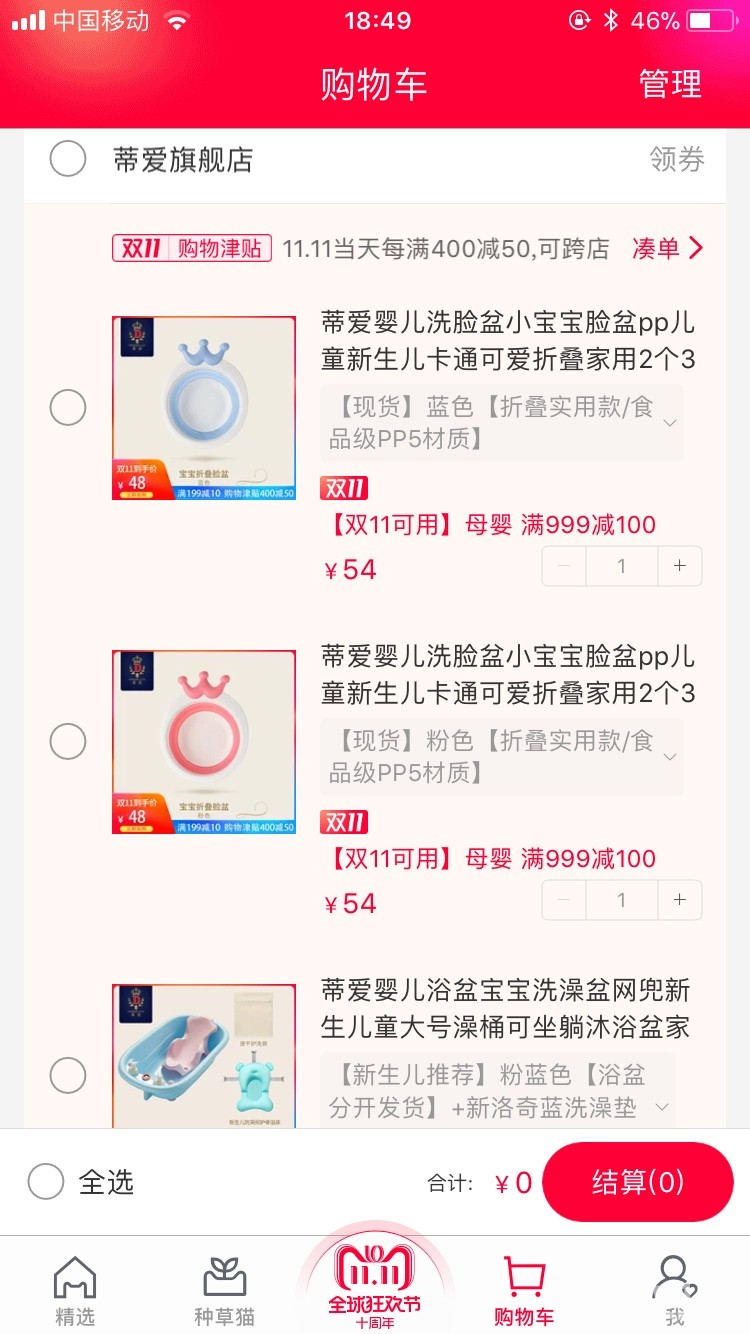Check the 全选 select-all box

click(46, 1182)
